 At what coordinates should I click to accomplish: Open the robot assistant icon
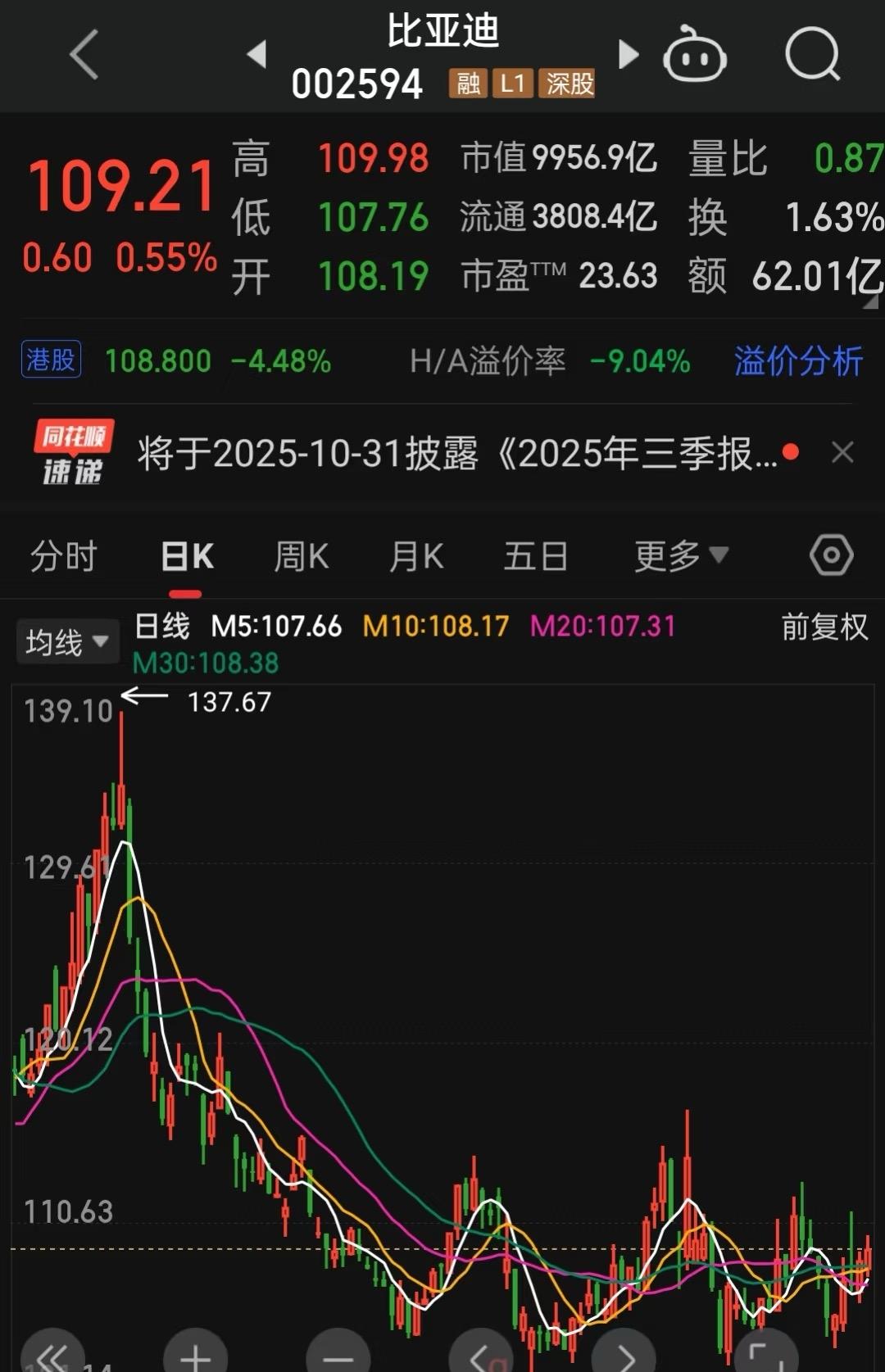695,57
